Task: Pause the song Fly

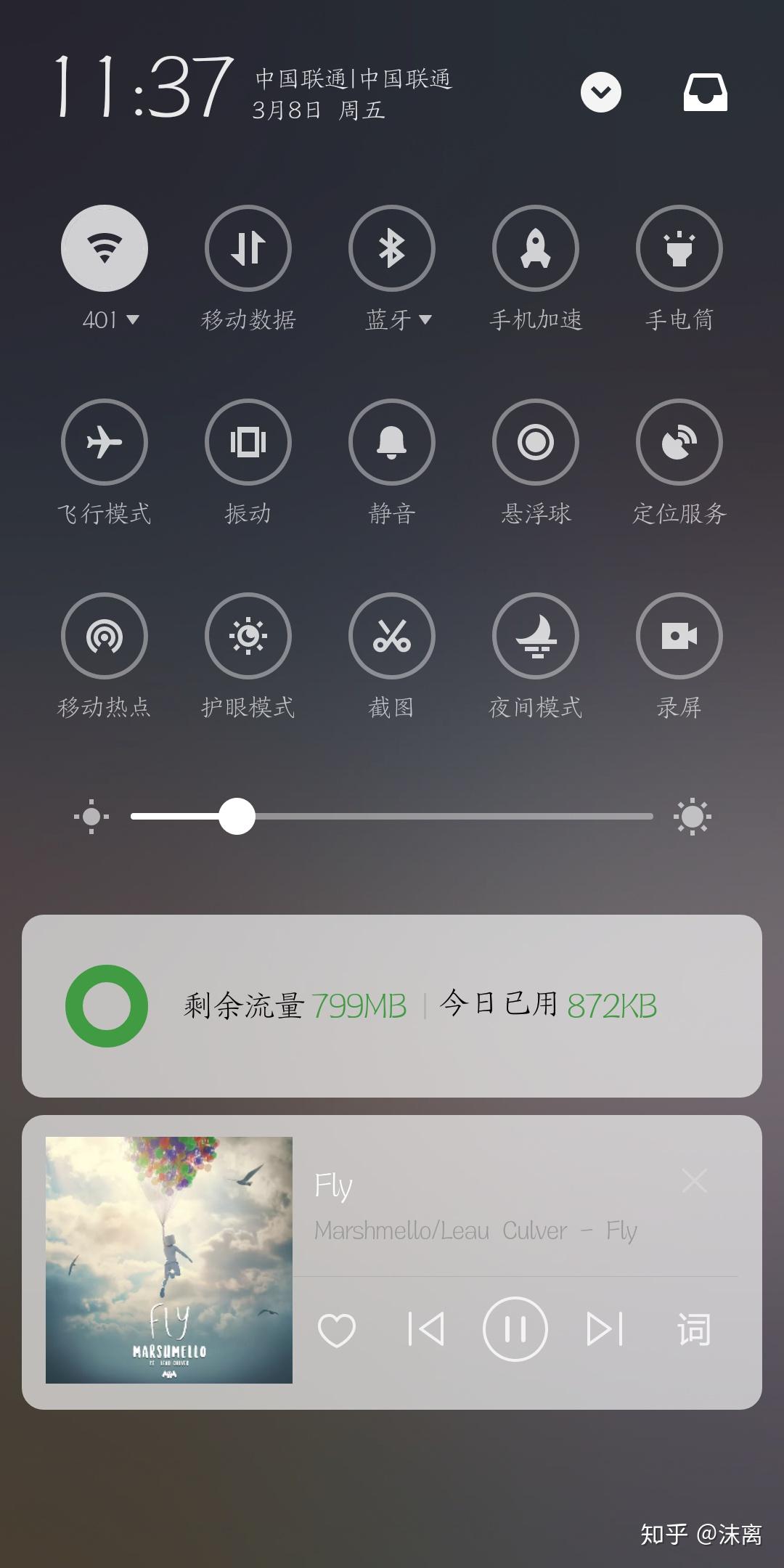Action: tap(515, 1329)
